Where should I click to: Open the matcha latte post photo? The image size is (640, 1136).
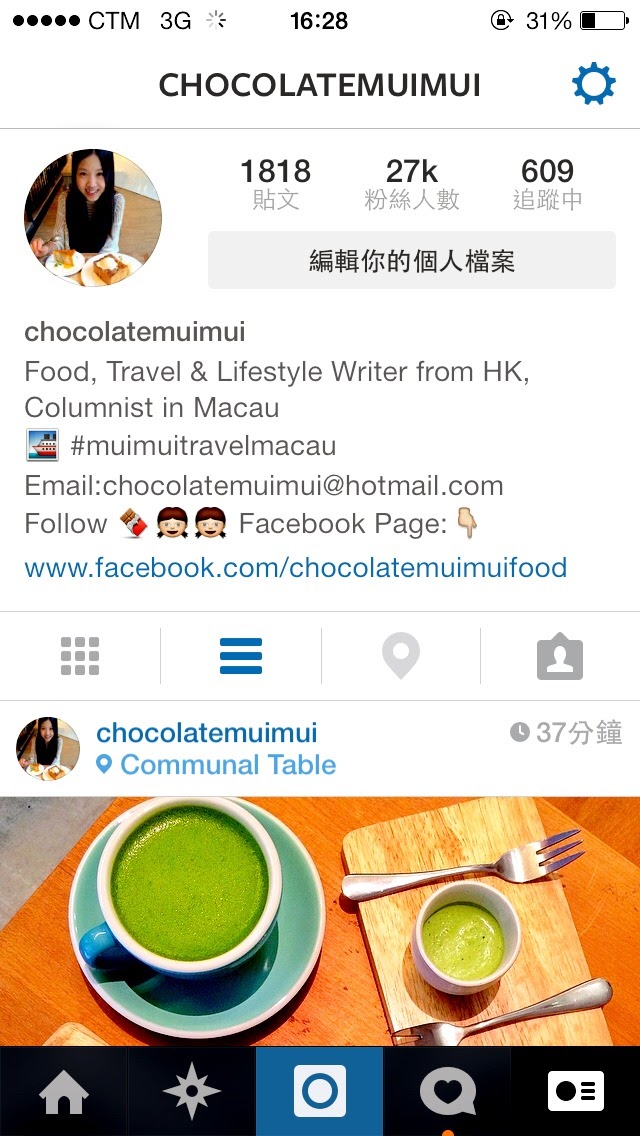click(x=320, y=922)
